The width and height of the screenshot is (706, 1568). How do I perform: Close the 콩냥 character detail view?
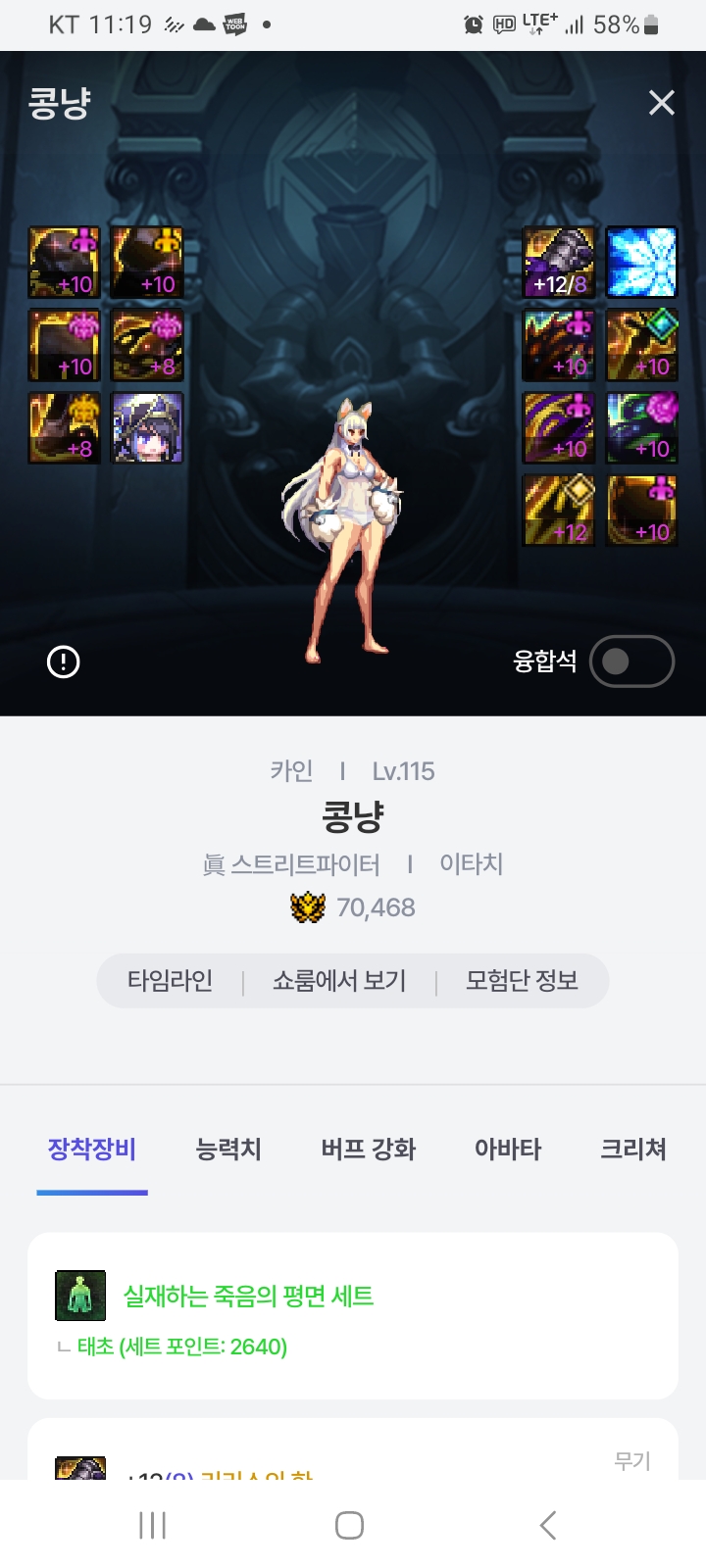click(x=662, y=103)
